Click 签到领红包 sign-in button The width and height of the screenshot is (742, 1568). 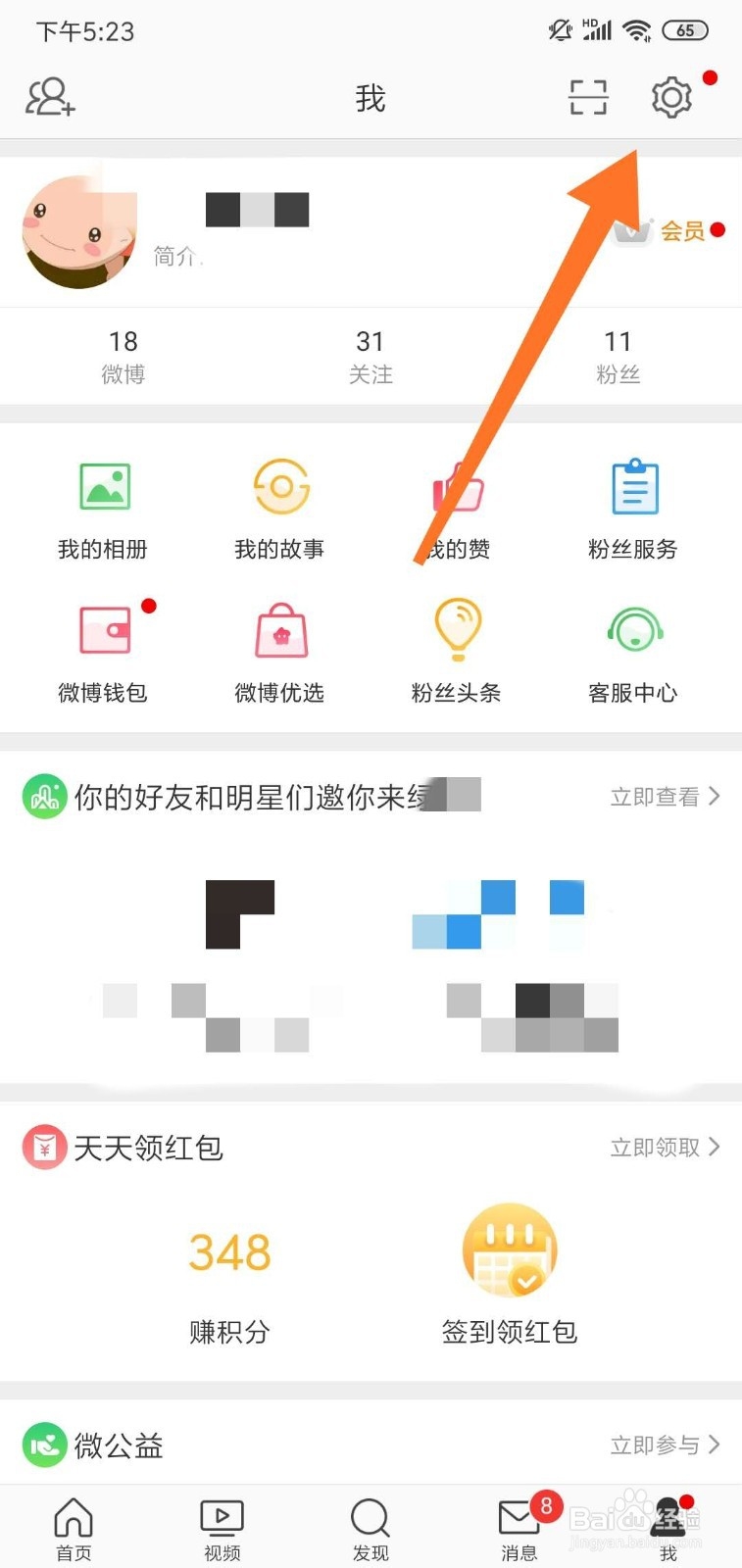click(509, 1269)
